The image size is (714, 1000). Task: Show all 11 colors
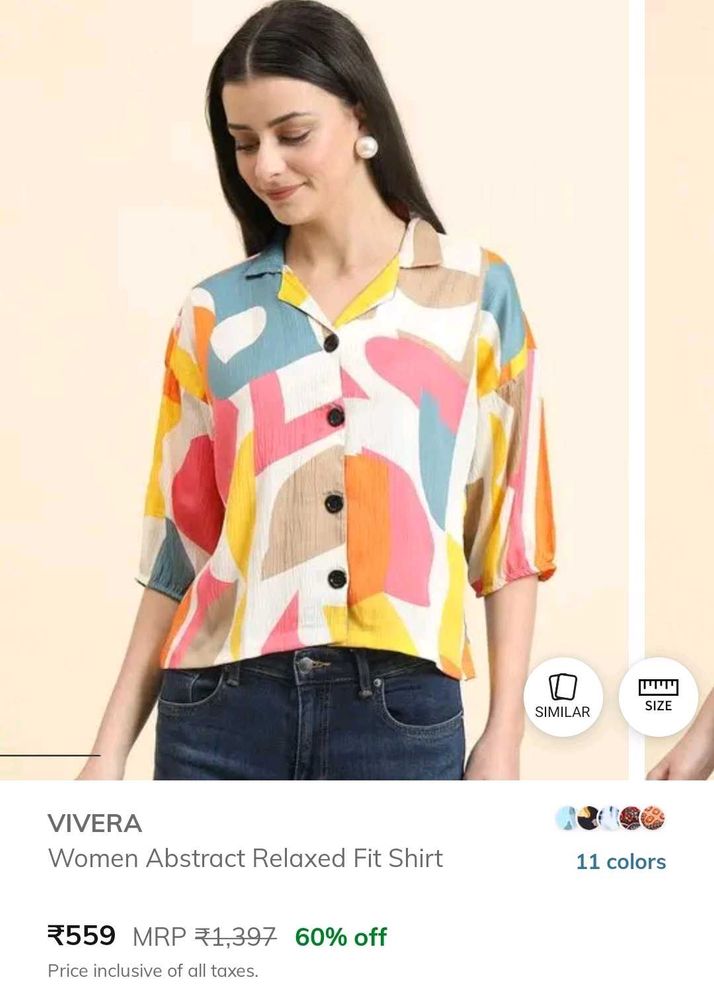(620, 862)
